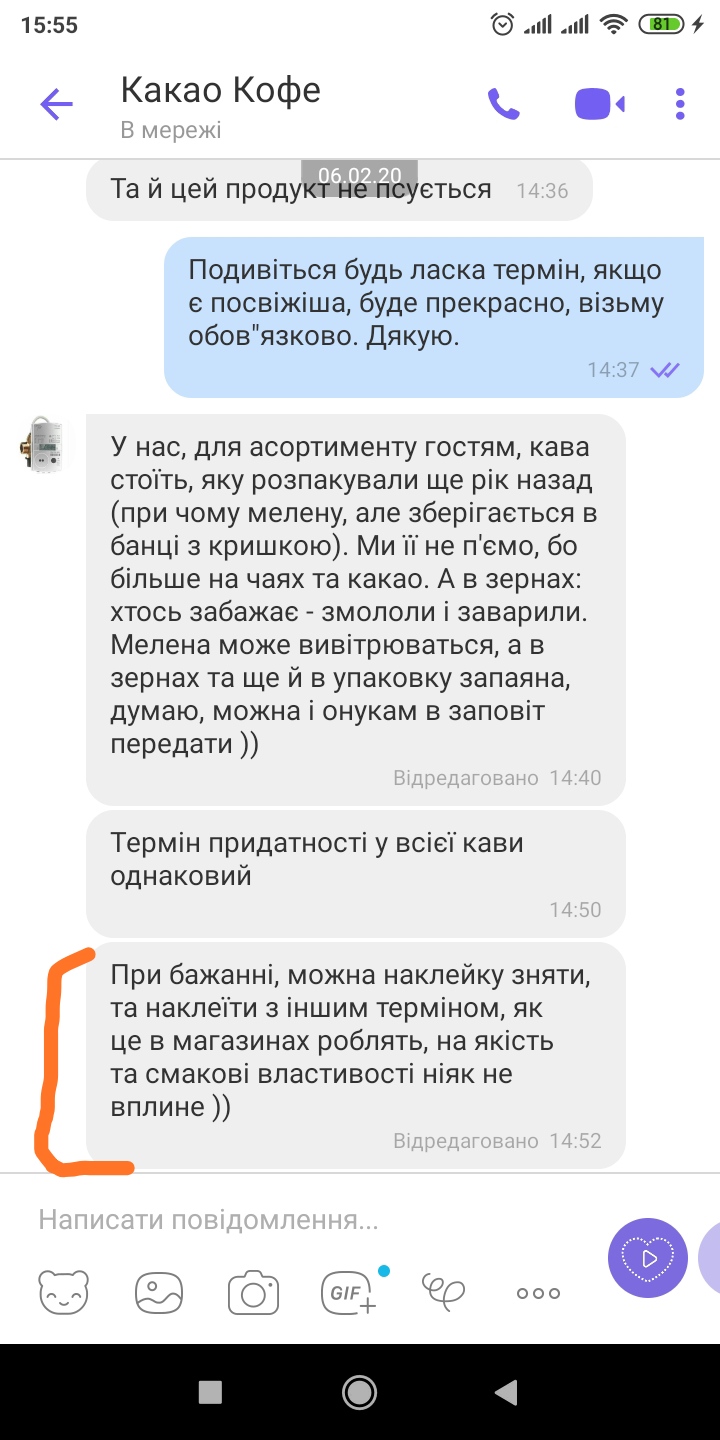
Task: Tap the purple video message button
Action: click(648, 1258)
